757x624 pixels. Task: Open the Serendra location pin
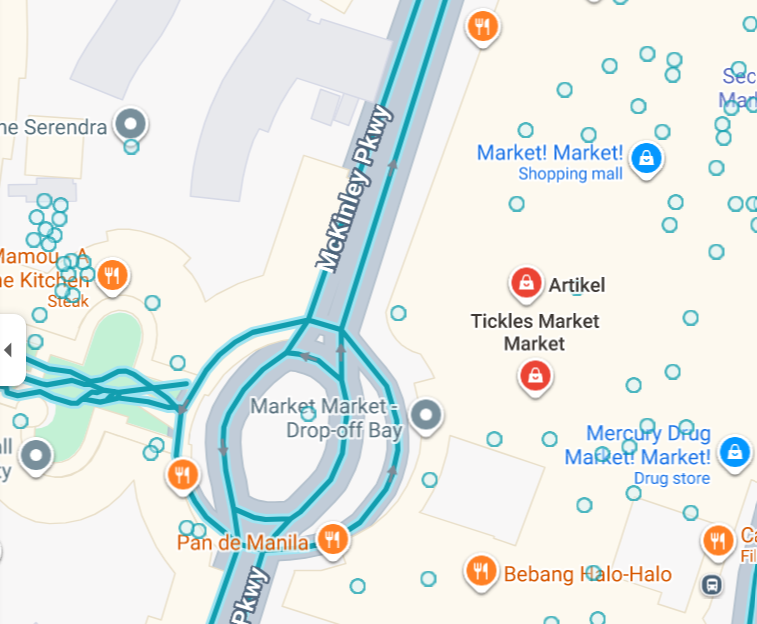tap(130, 125)
